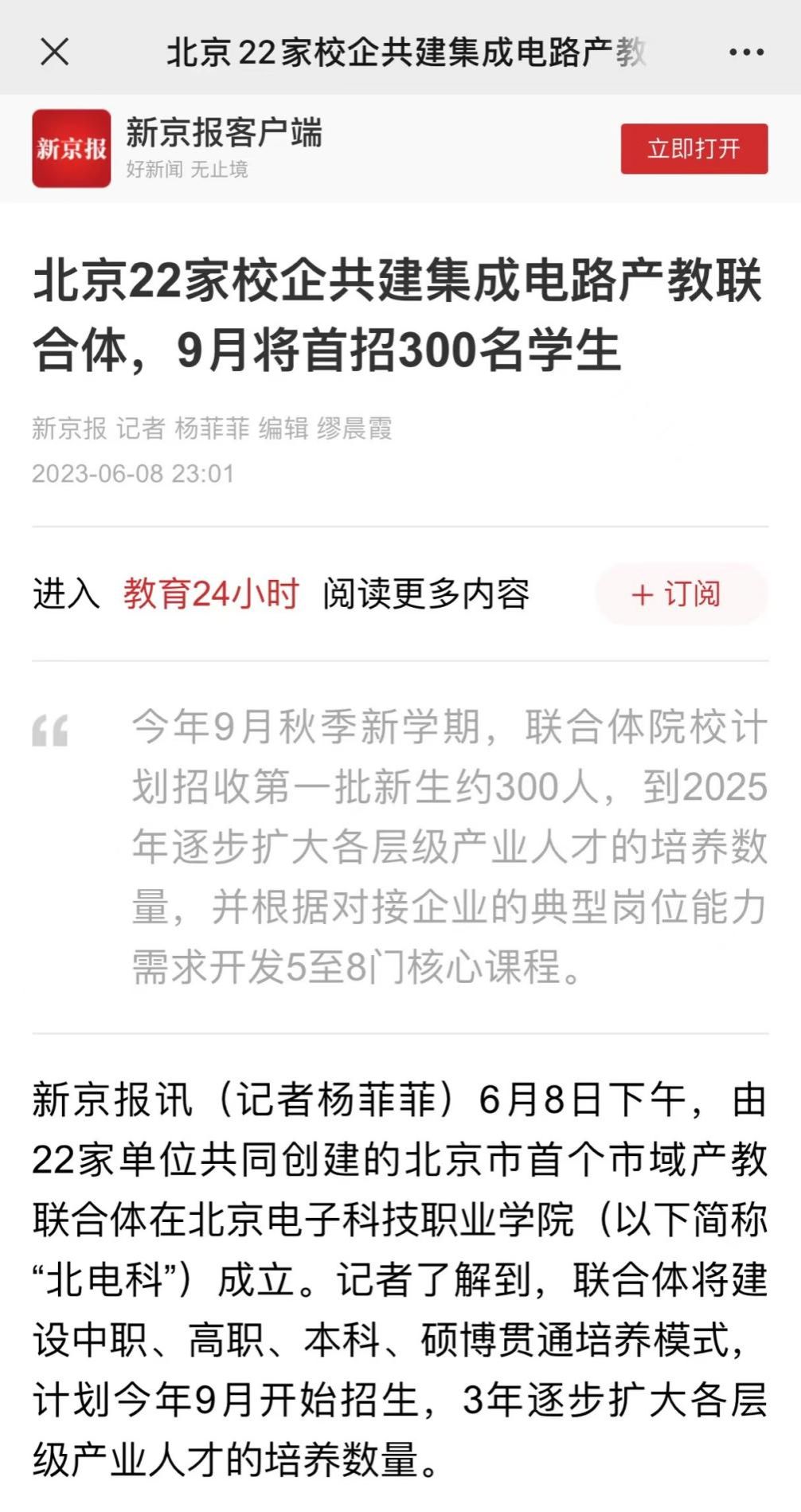
Task: Tap the 立即打开 button
Action: (694, 149)
